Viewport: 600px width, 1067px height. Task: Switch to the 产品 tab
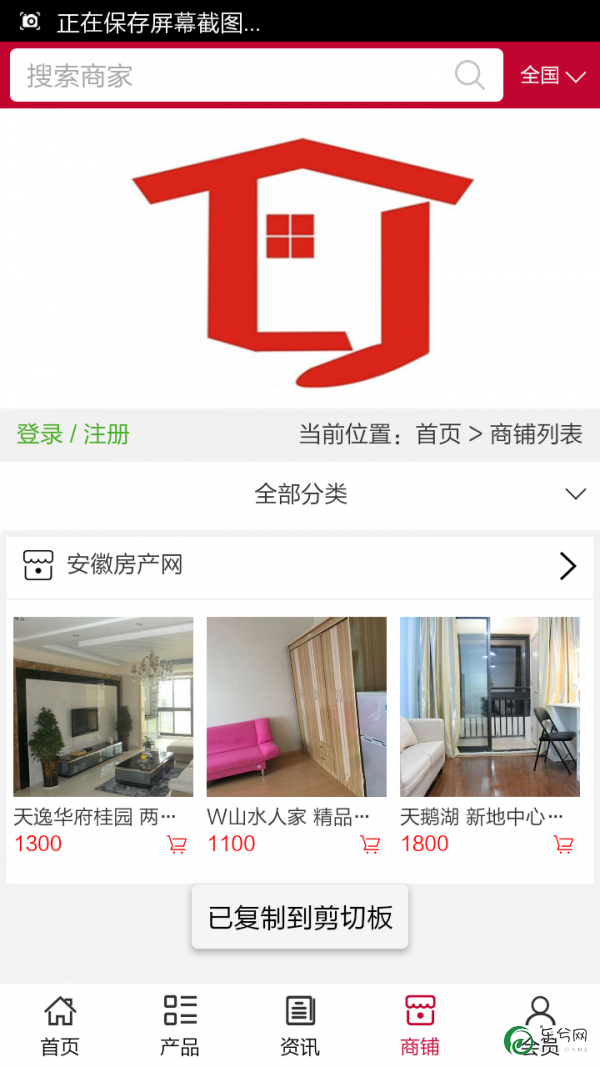click(180, 1025)
